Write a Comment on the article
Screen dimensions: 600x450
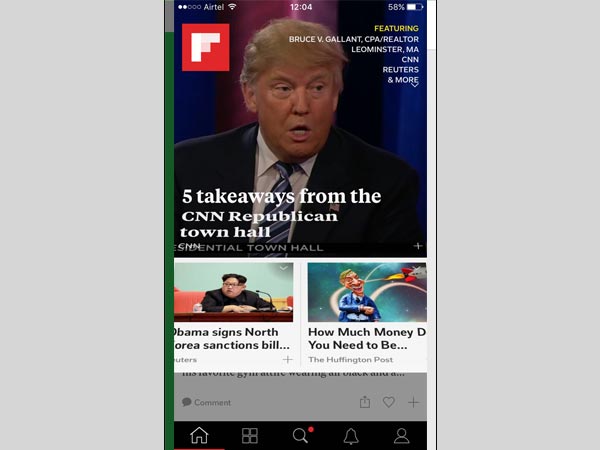(x=206, y=402)
